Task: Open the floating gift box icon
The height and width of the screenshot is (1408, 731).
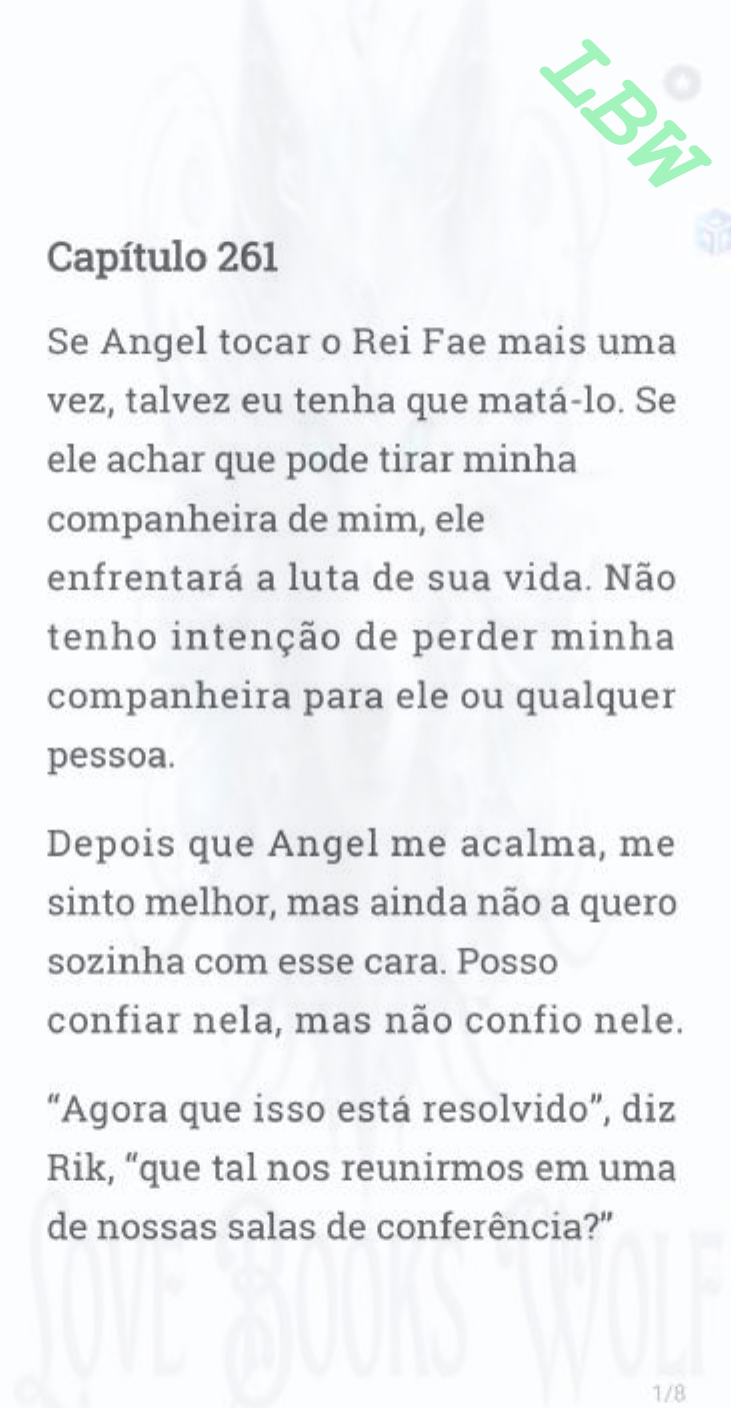Action: click(714, 230)
